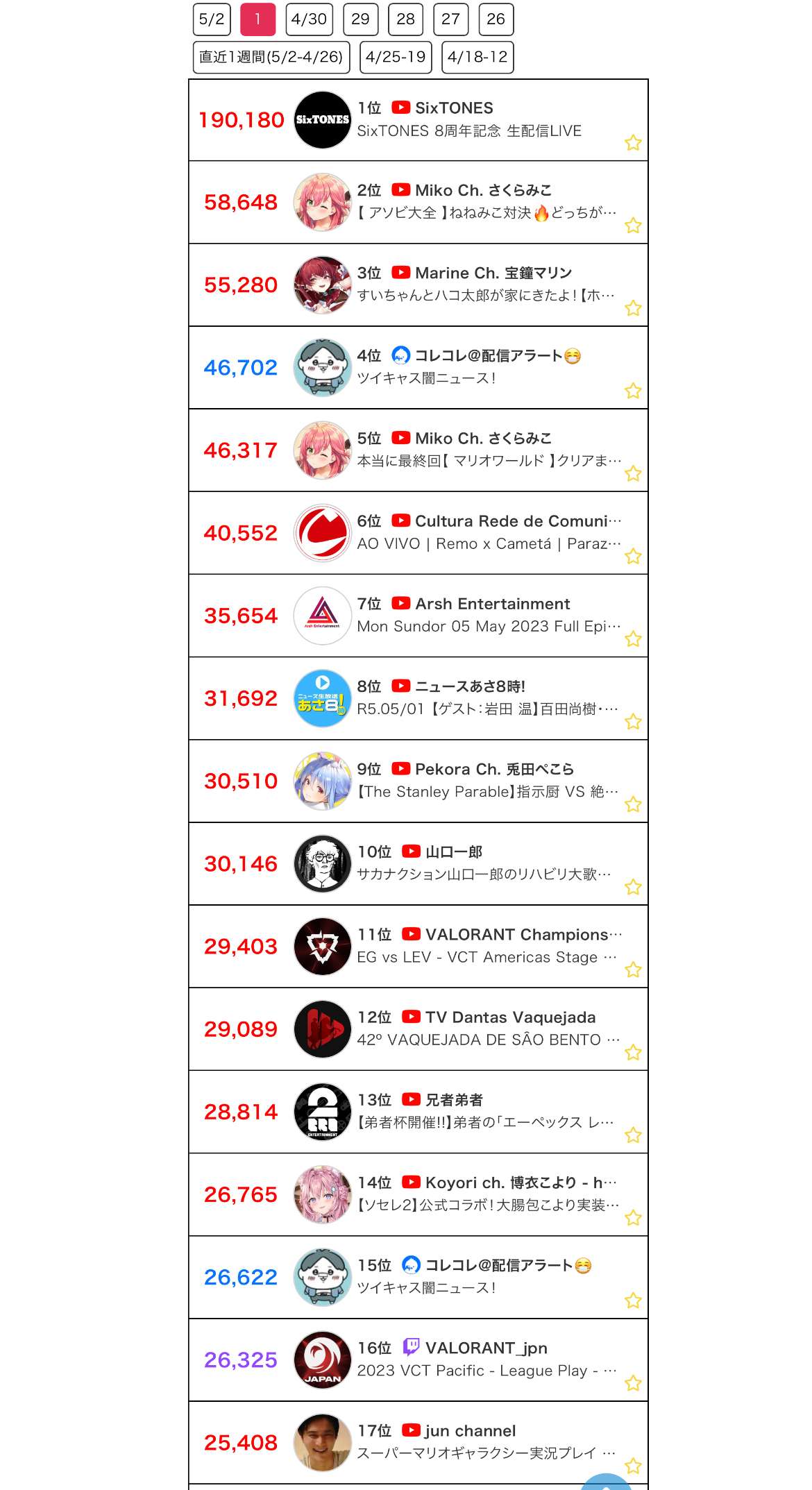Open 4位 コレコレ@配信アラート stream
812x1490 pixels.
point(468,367)
